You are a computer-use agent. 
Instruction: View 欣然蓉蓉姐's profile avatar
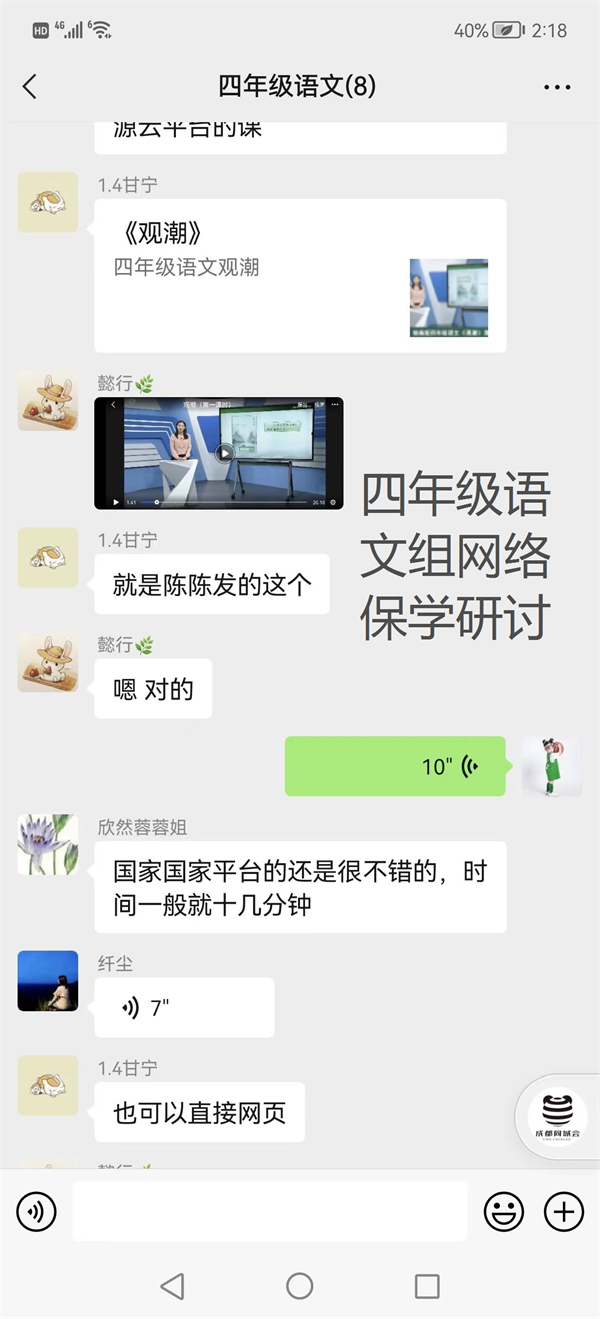(48, 845)
